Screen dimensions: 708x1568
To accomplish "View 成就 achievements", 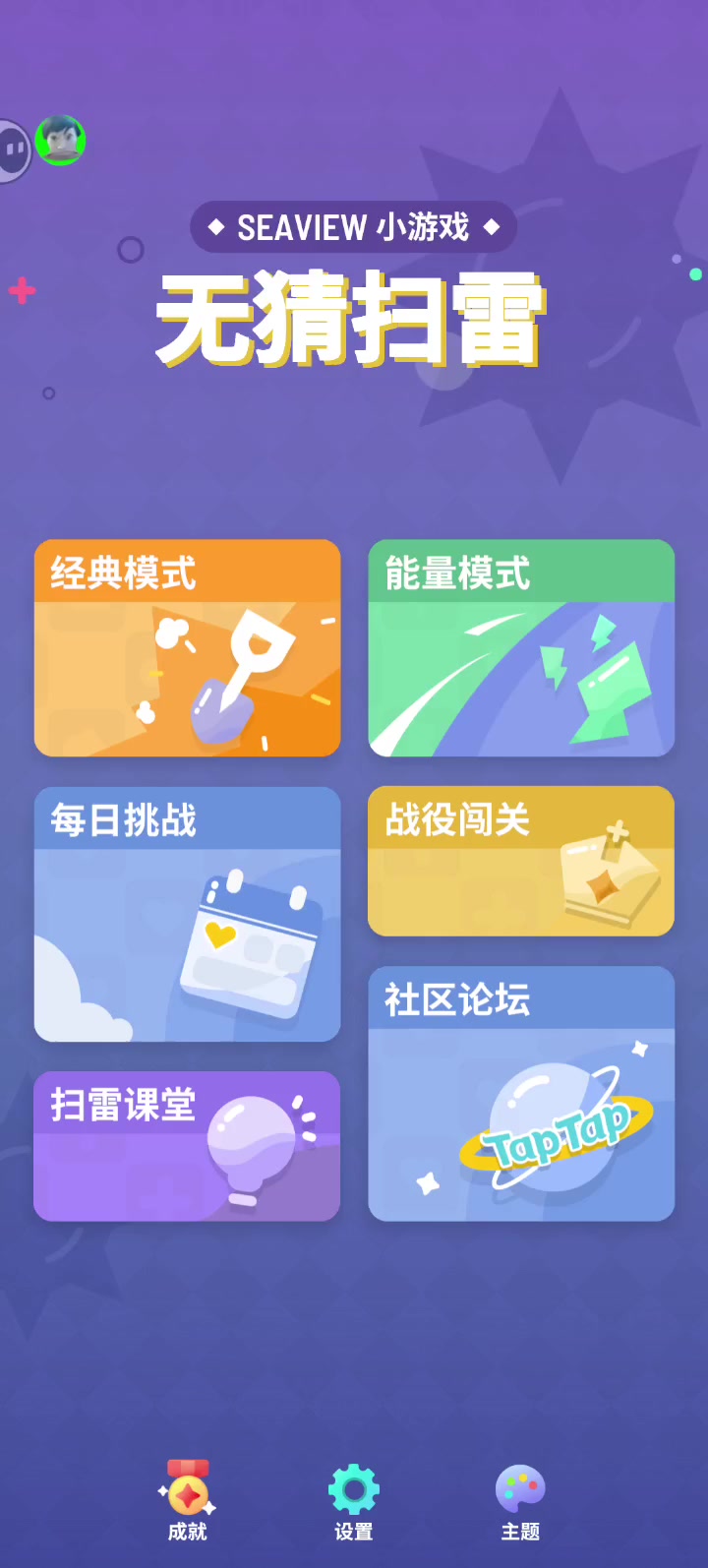I will coord(187,1501).
